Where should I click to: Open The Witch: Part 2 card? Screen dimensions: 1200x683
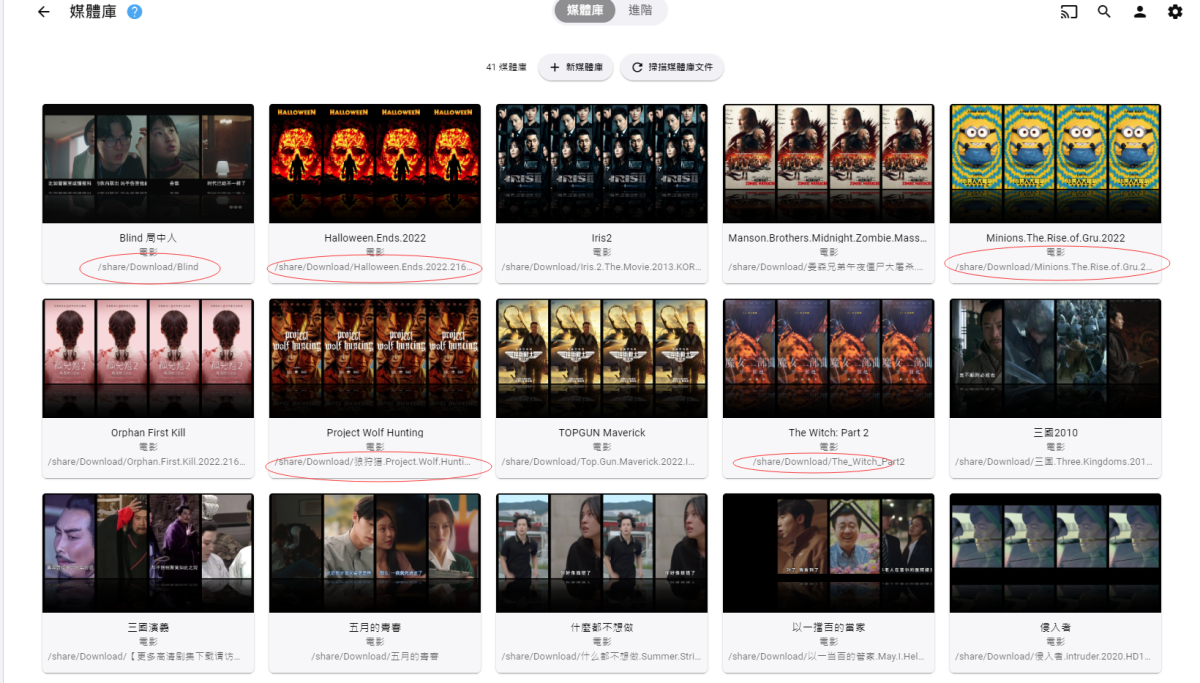[x=828, y=358]
